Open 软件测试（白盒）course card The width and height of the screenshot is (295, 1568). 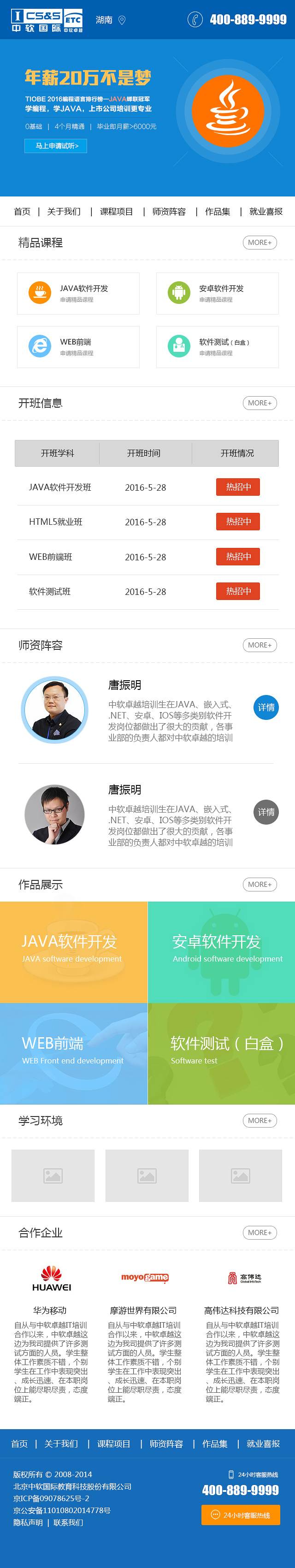[x=218, y=347]
